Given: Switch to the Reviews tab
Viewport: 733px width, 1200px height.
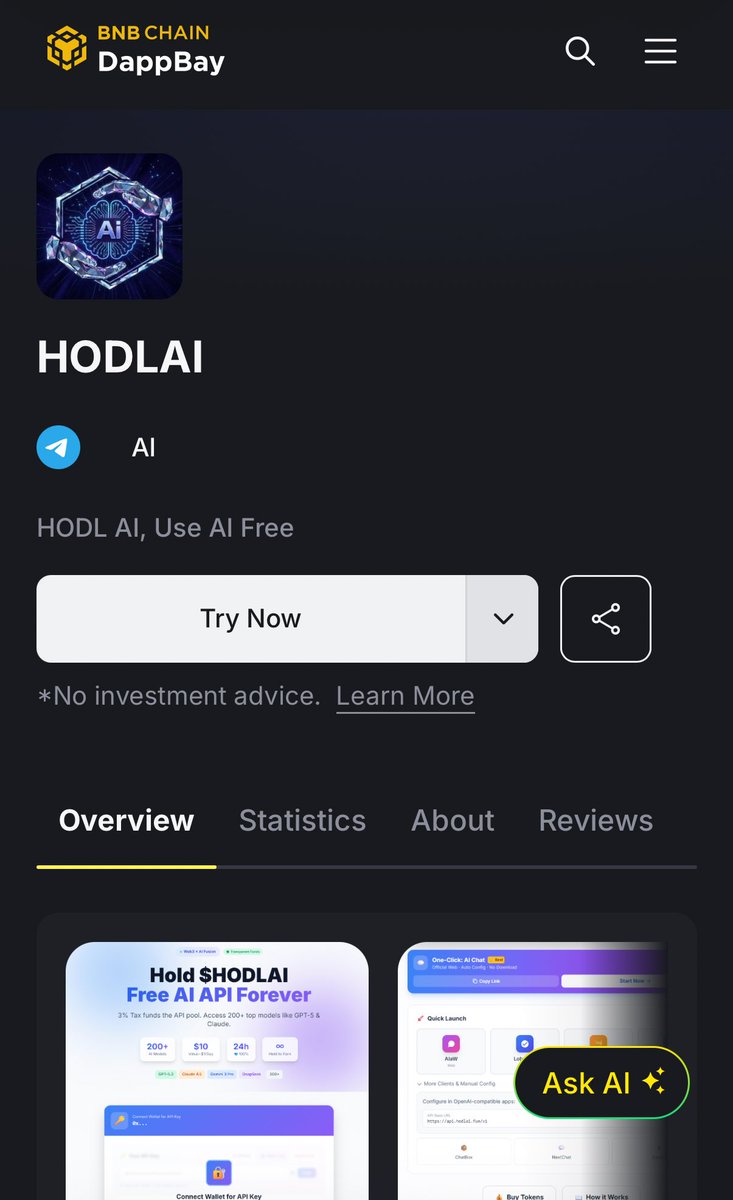Looking at the screenshot, I should [x=595, y=820].
